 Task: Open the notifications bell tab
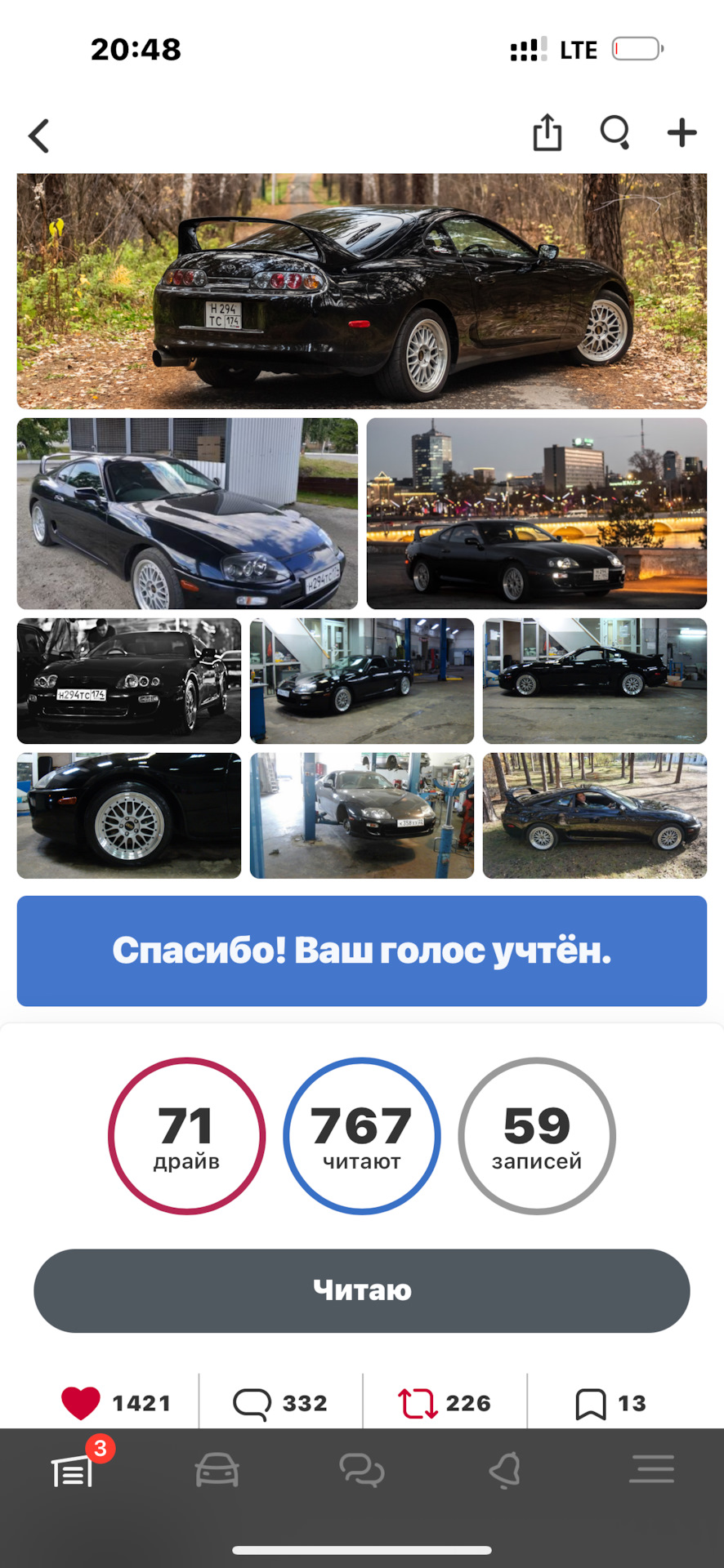click(x=506, y=1470)
